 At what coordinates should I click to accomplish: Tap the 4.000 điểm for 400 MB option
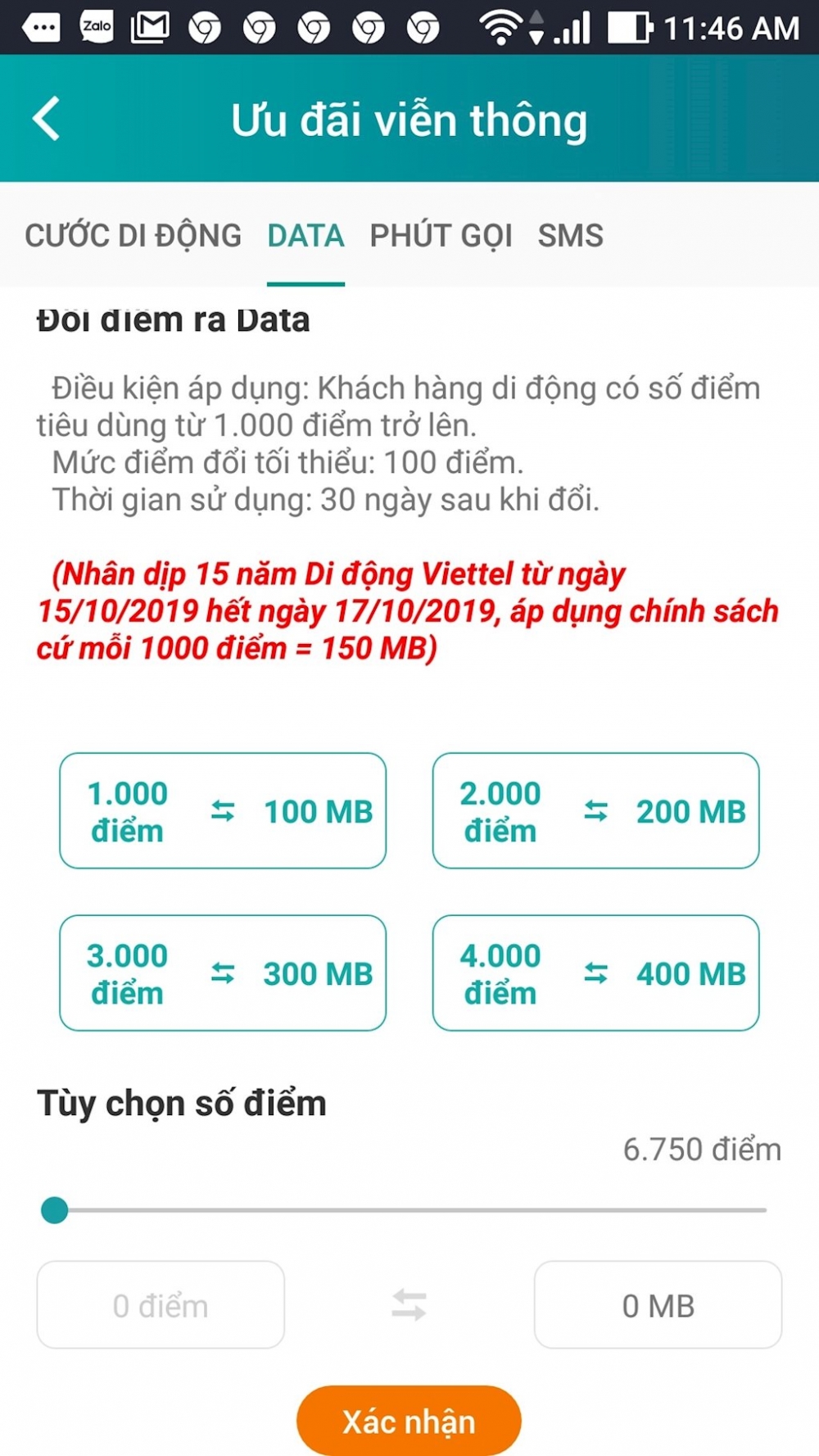[x=595, y=973]
